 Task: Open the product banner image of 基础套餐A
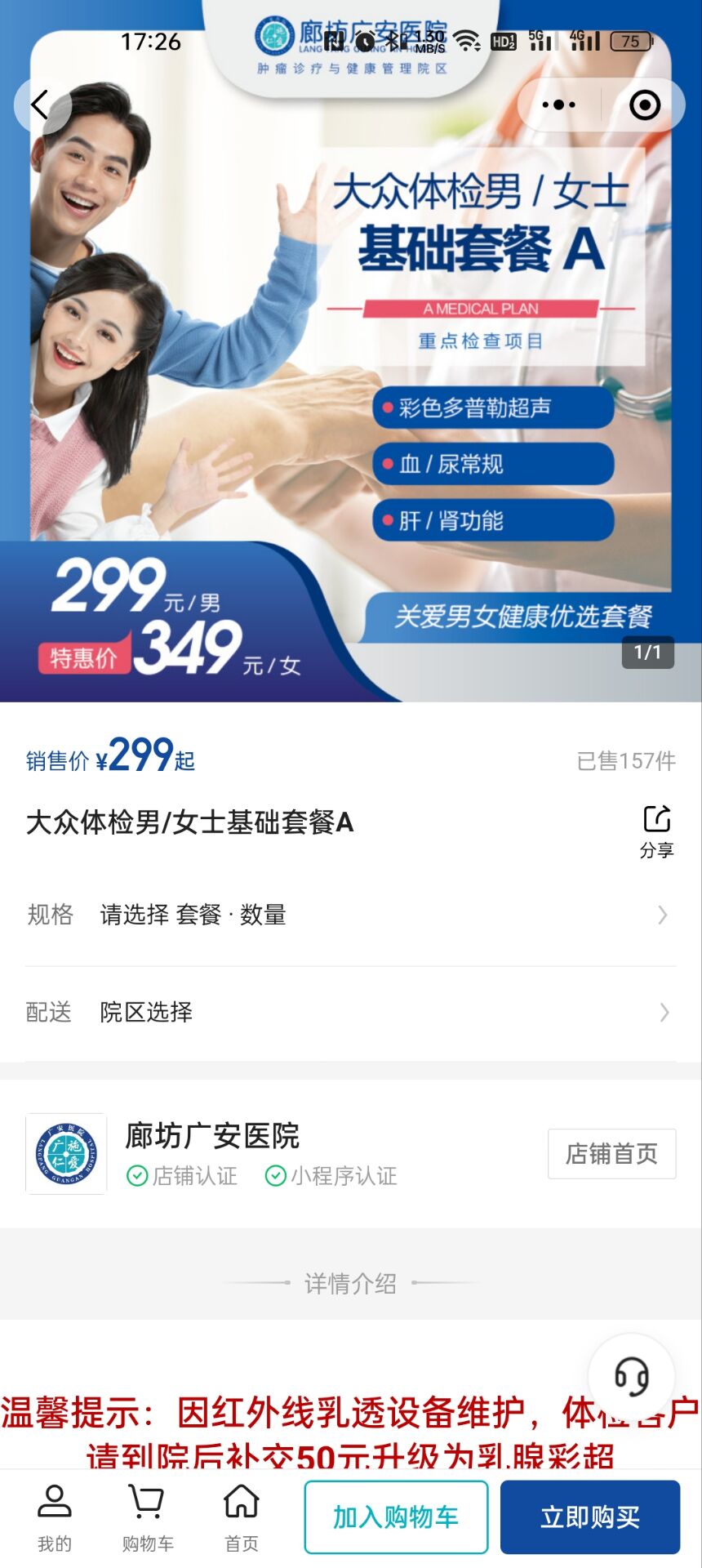tap(351, 392)
